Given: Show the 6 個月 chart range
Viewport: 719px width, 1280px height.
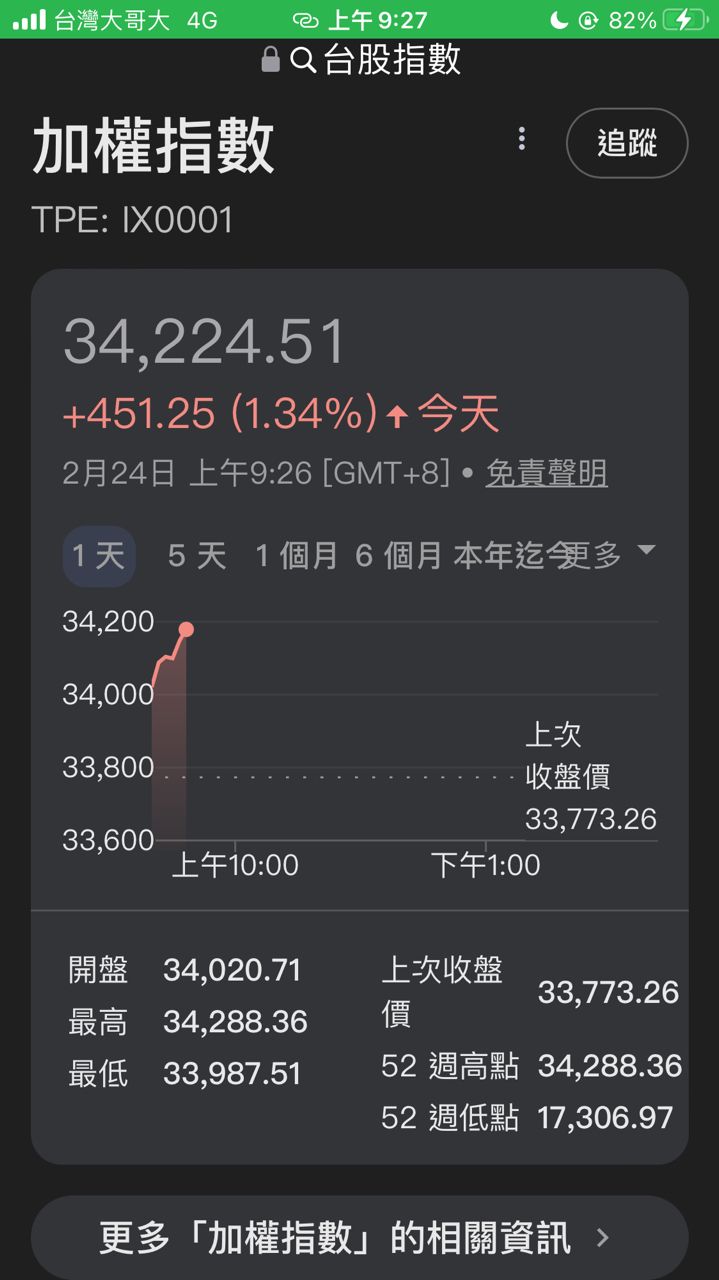Looking at the screenshot, I should click(398, 555).
